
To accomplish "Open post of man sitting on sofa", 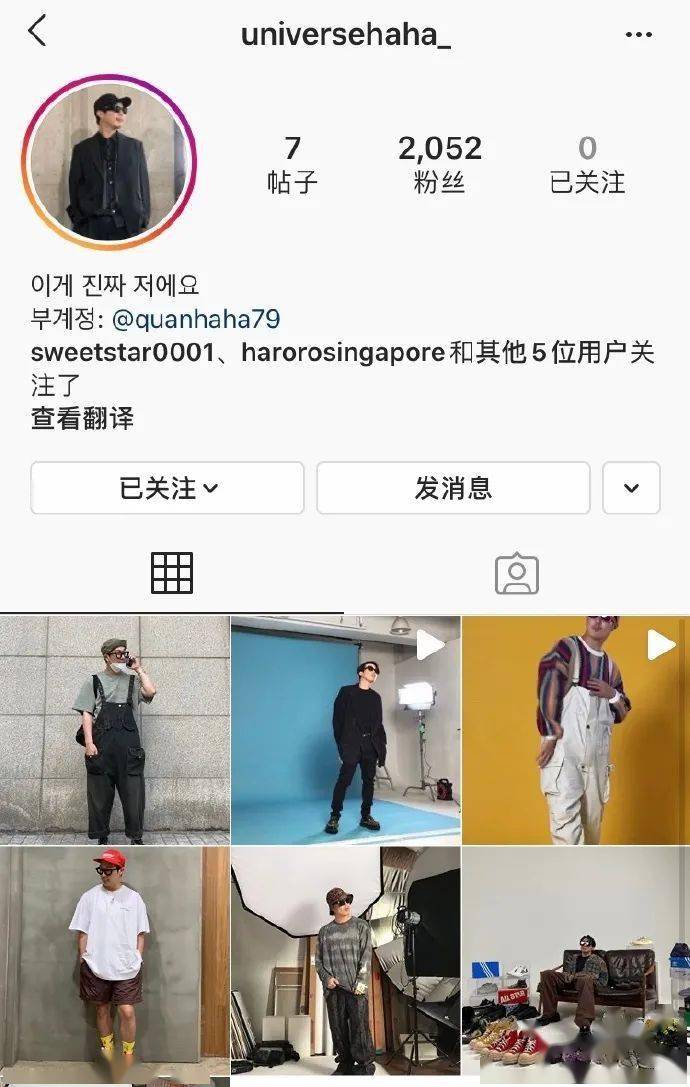I will [576, 960].
